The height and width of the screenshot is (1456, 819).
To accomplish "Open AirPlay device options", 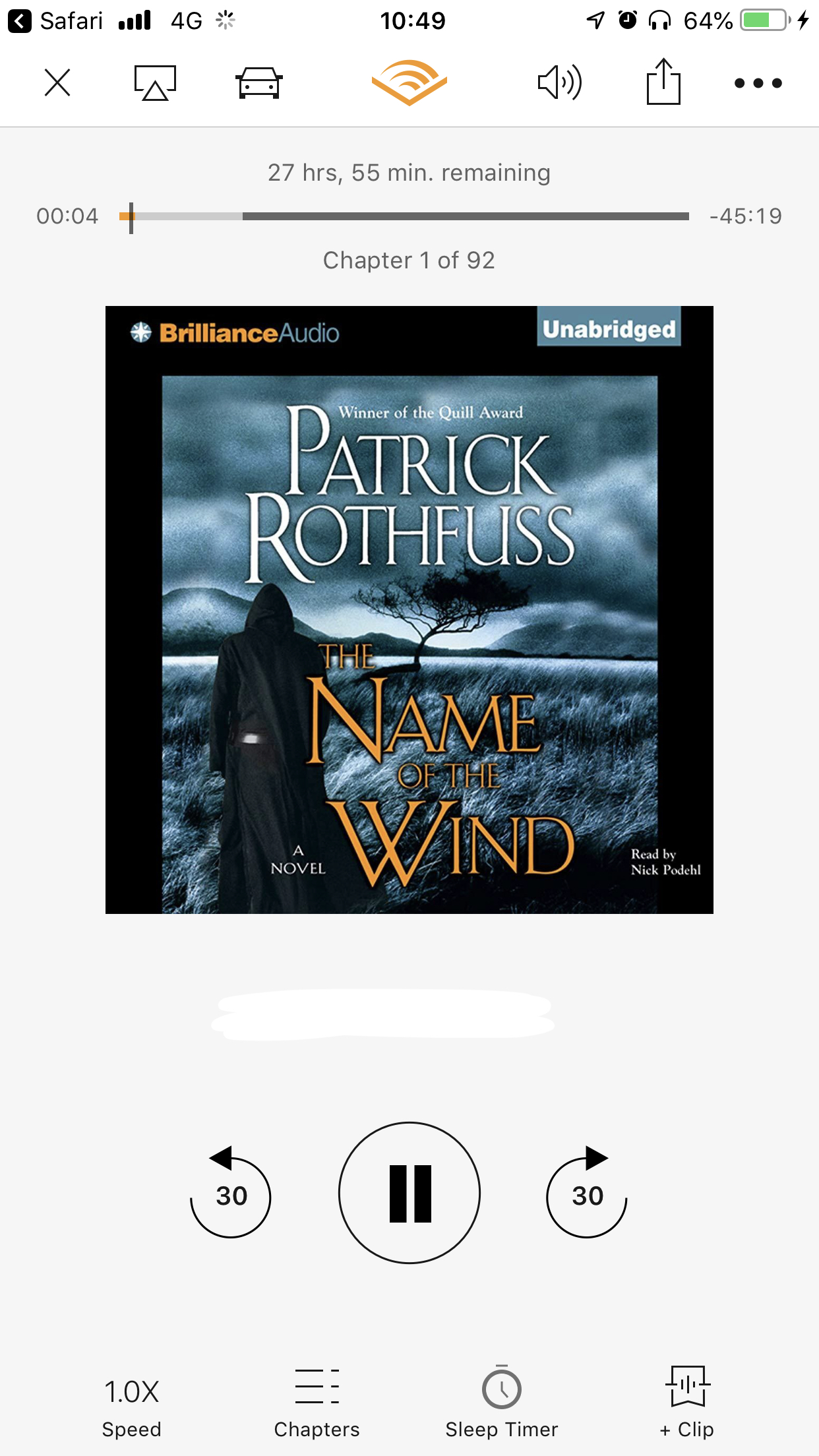I will coord(155,83).
